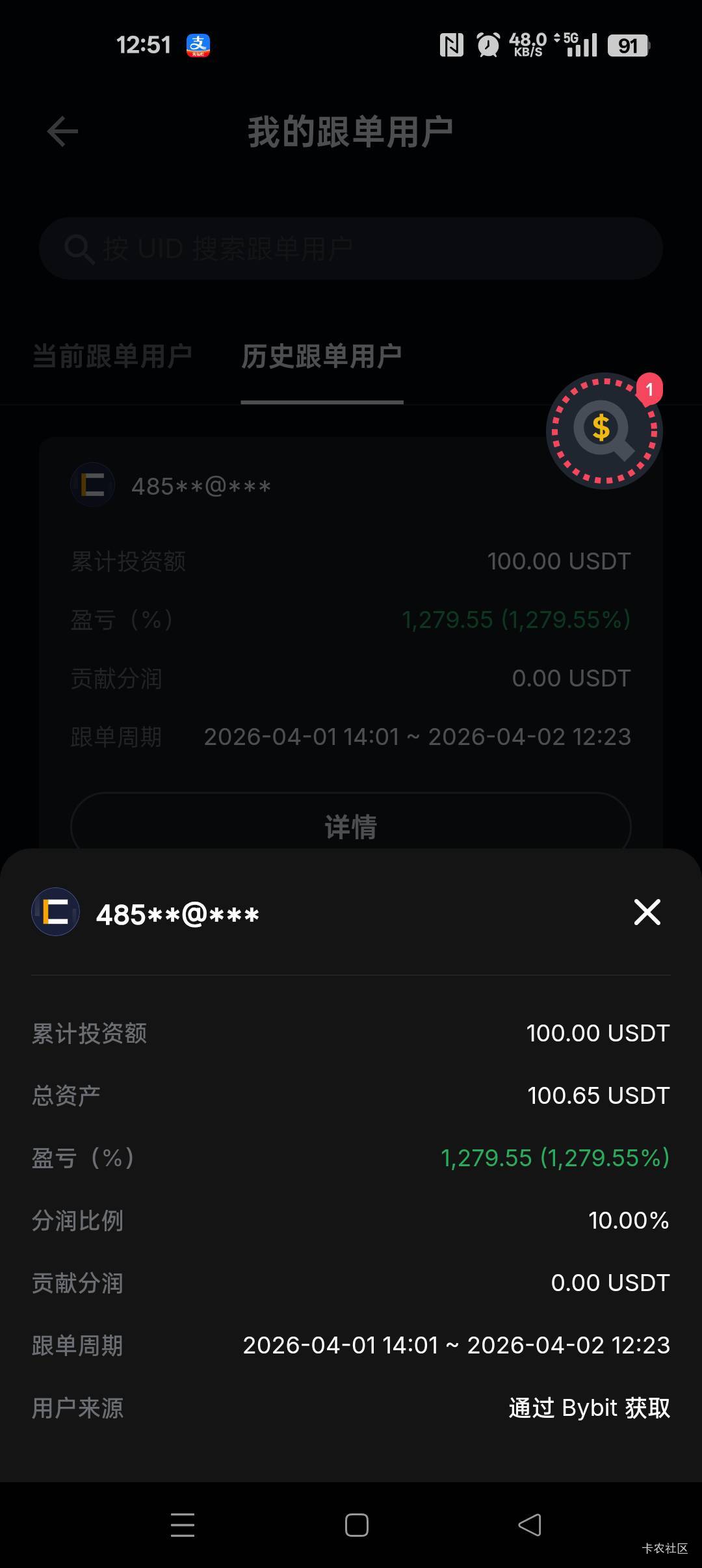Screen dimensions: 702x1568
Task: Open recent apps from navigation bar
Action: tap(183, 1525)
